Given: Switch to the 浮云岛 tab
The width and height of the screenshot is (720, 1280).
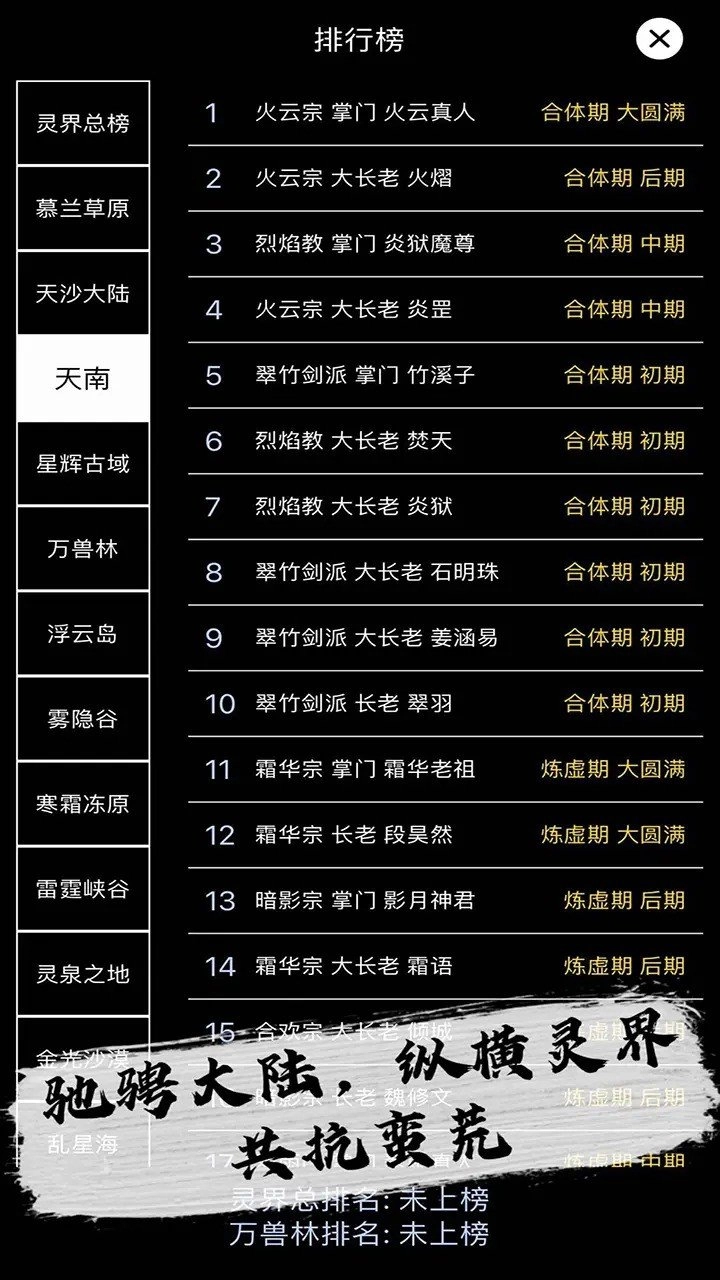Looking at the screenshot, I should pyautogui.click(x=83, y=633).
